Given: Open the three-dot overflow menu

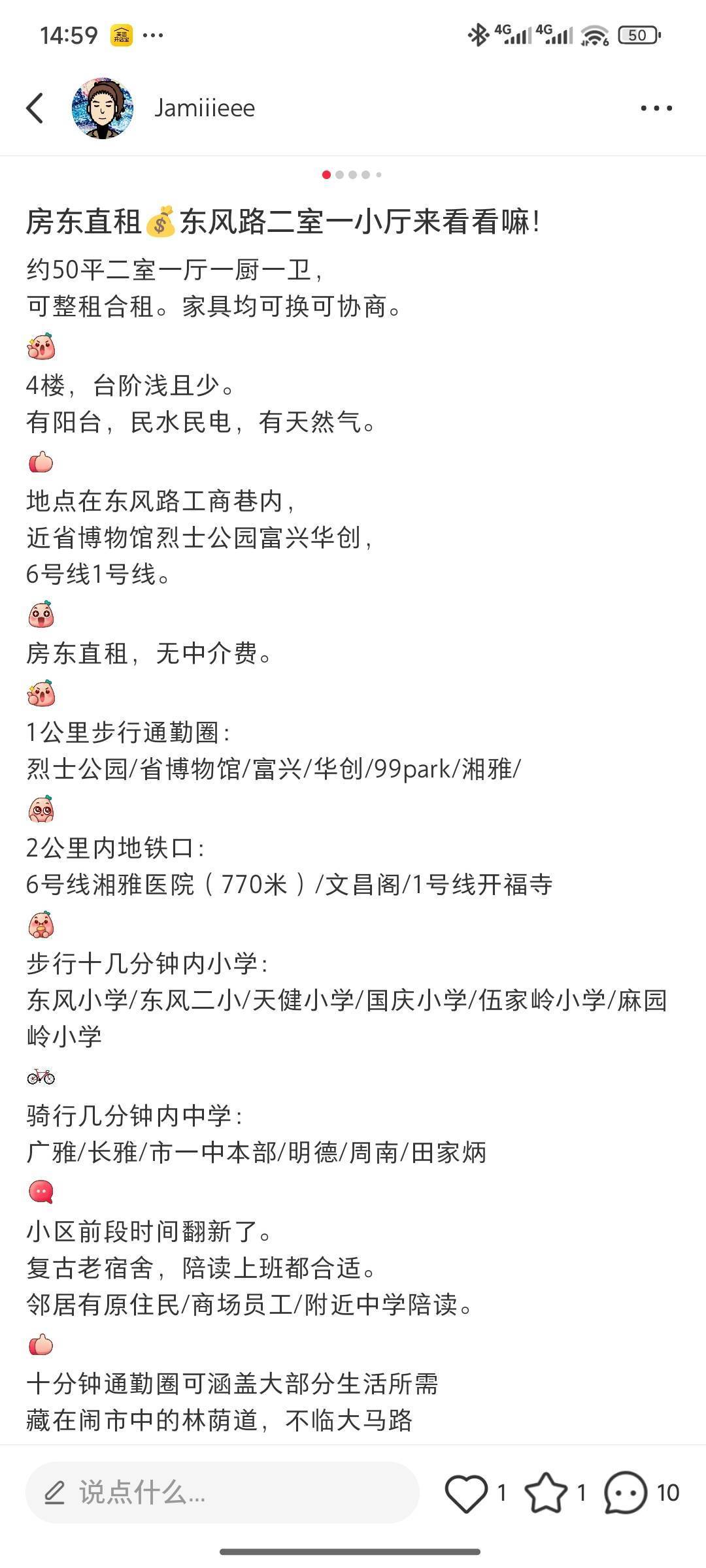Looking at the screenshot, I should 656,108.
